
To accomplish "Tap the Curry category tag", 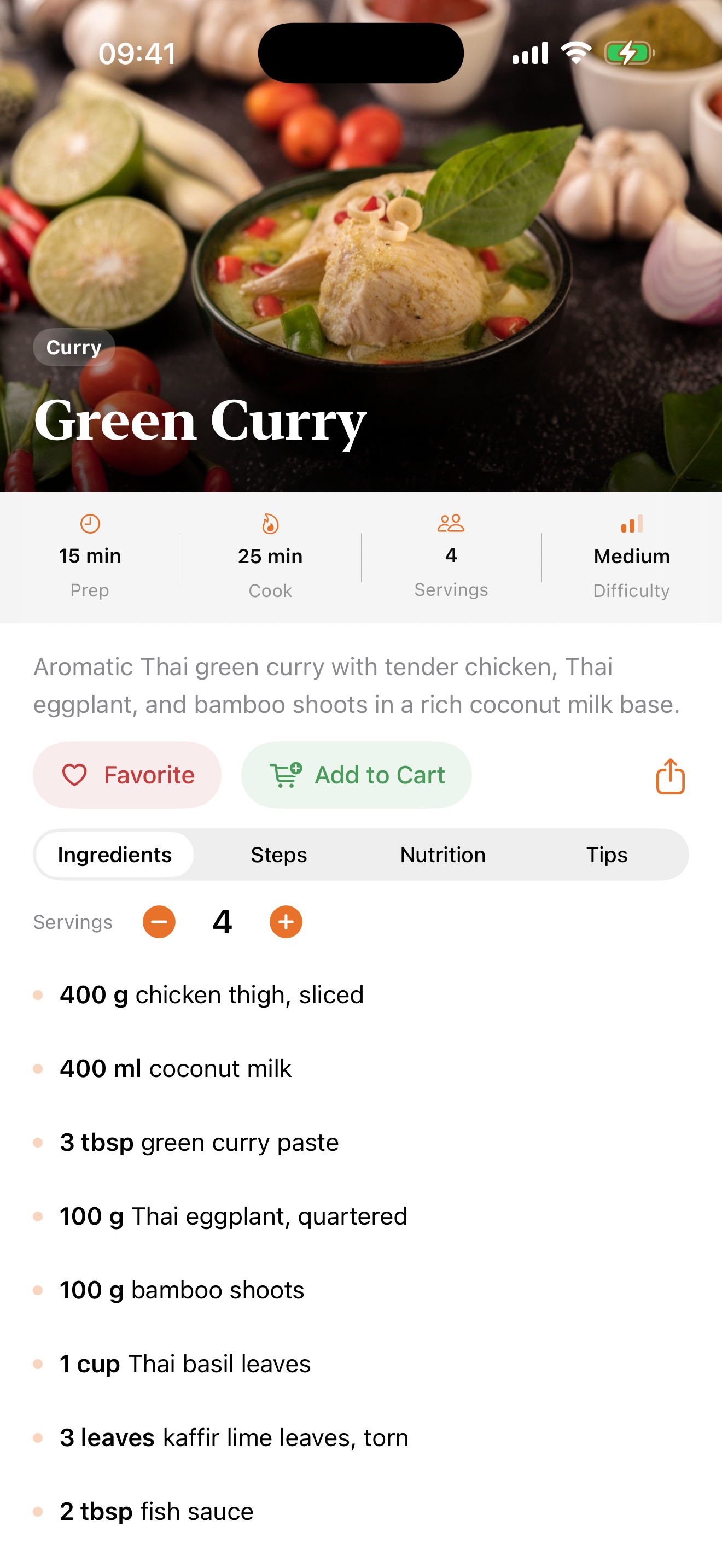I will tap(74, 347).
